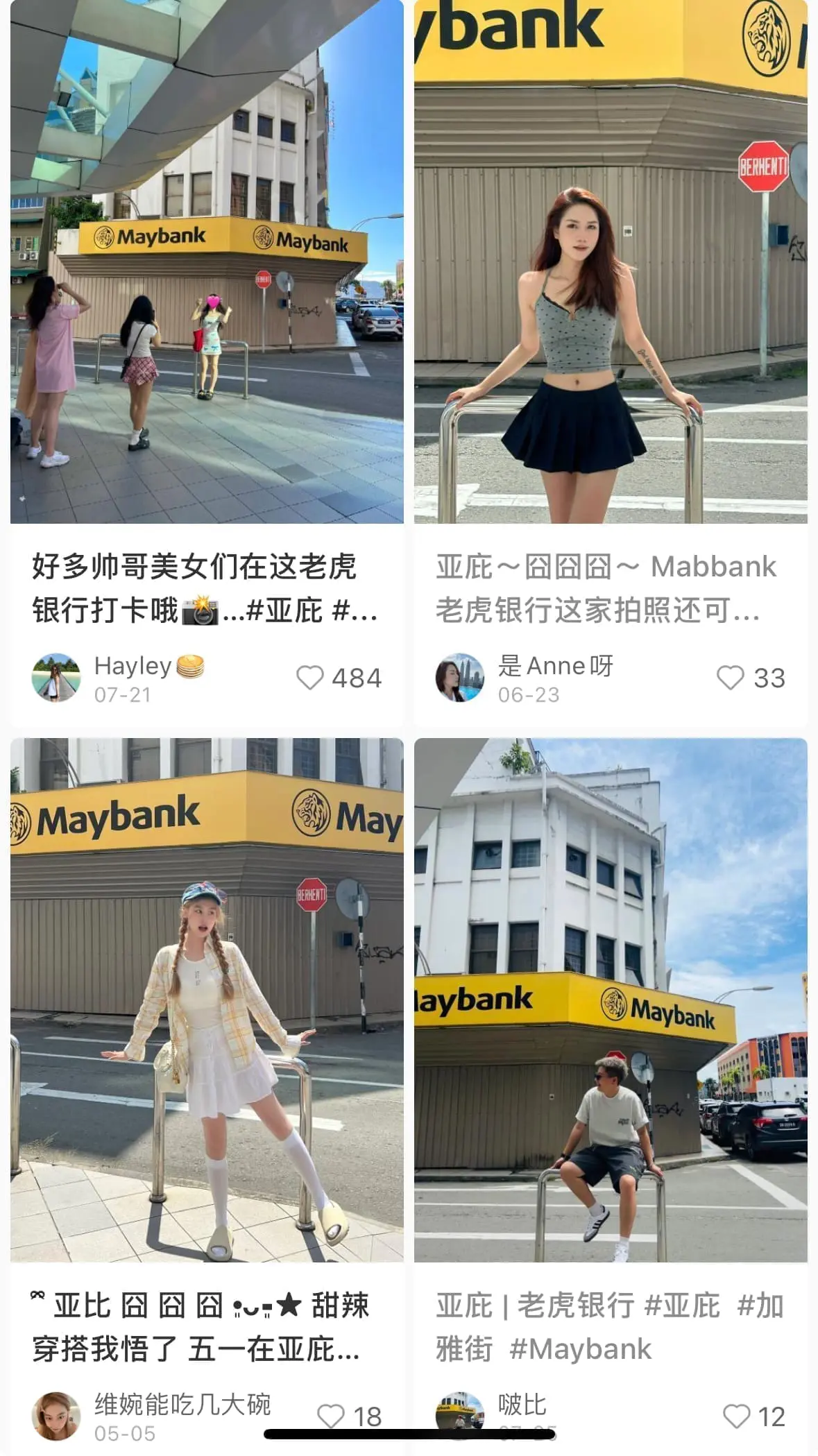Screen dimensions: 818x1456
Task: View Hayley's profile avatar
Action: [x=56, y=678]
